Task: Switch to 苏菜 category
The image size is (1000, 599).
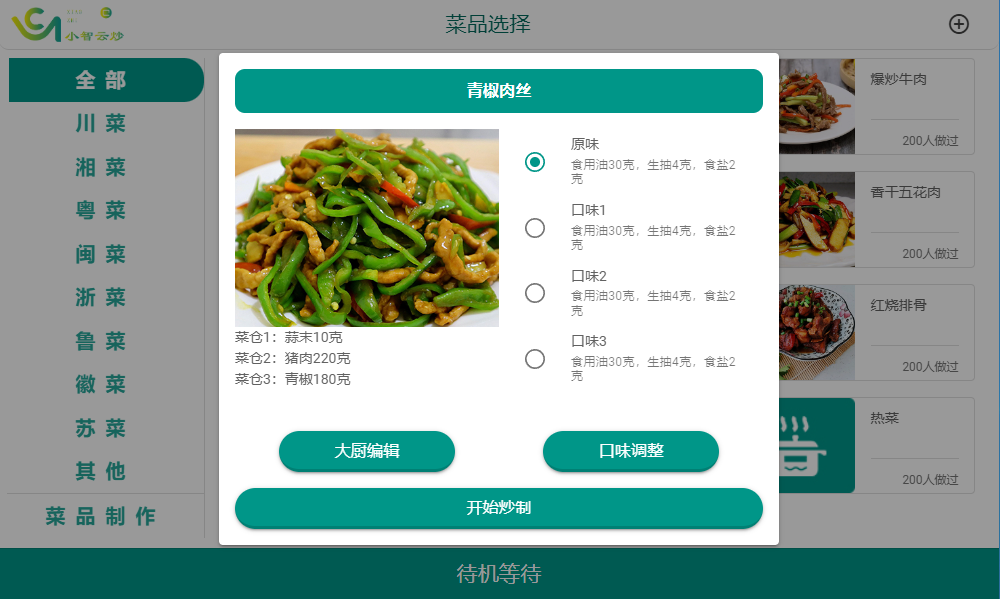Action: pos(101,428)
